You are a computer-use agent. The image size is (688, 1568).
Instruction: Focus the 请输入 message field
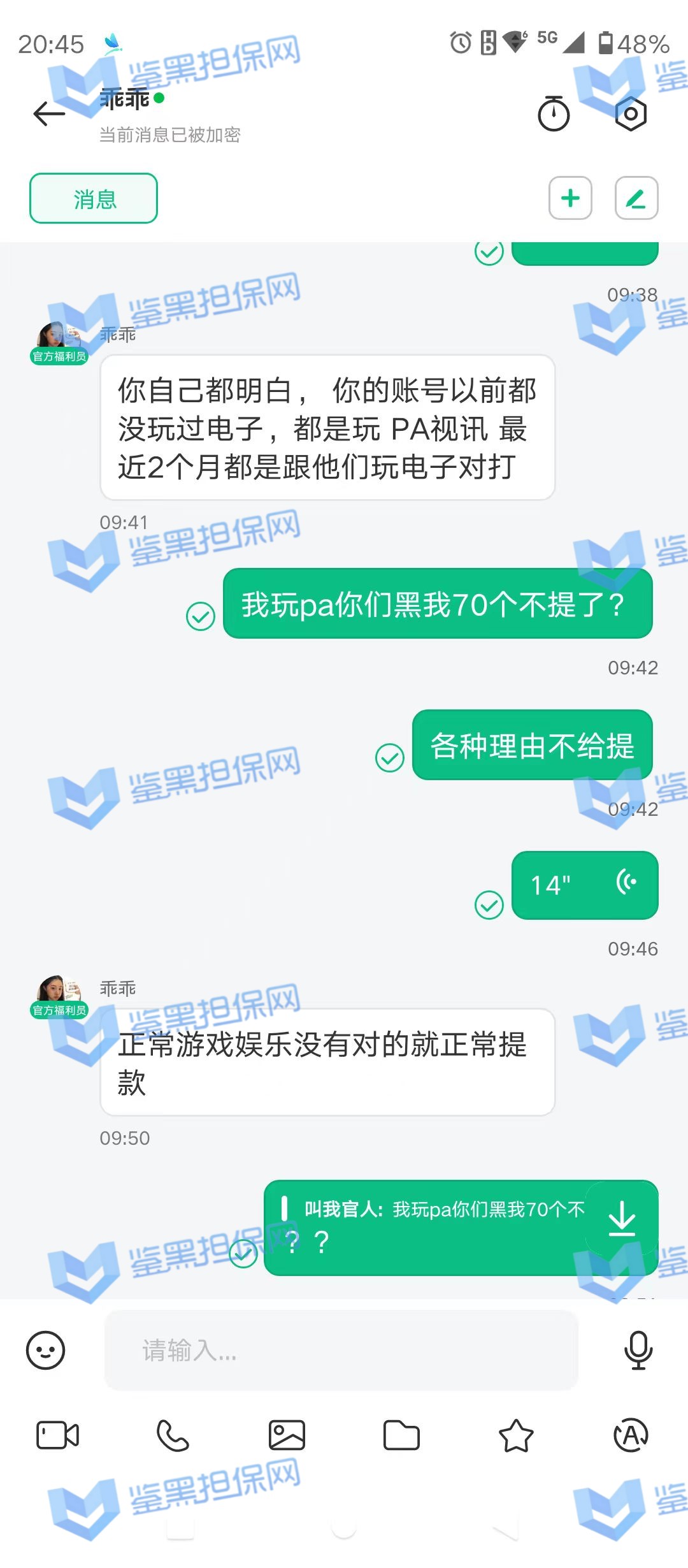(341, 1350)
